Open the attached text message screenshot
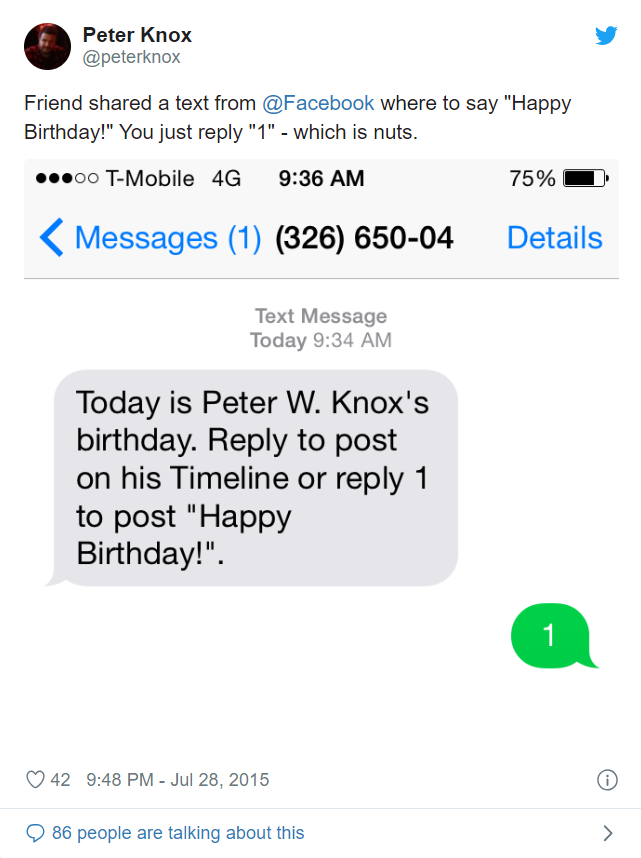The width and height of the screenshot is (641, 858). click(321, 450)
